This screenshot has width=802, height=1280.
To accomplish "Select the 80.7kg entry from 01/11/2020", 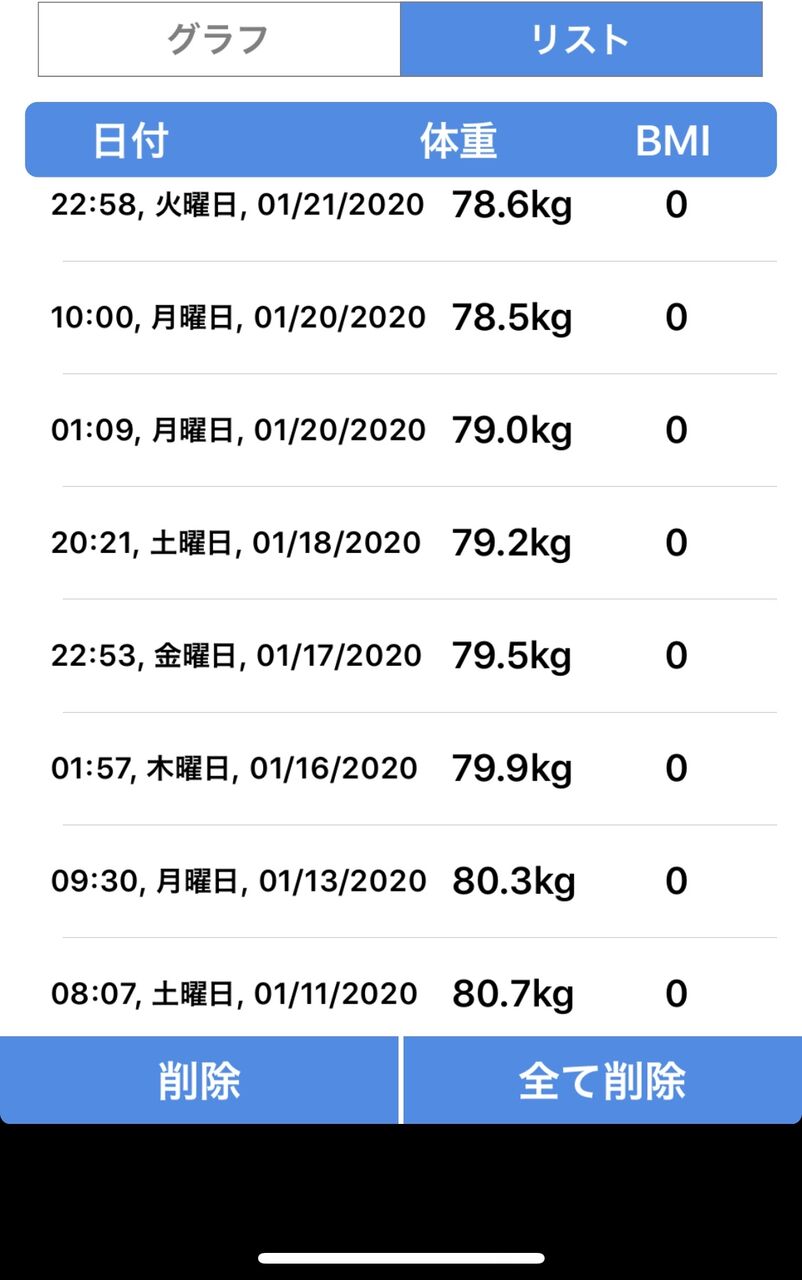I will (x=400, y=994).
